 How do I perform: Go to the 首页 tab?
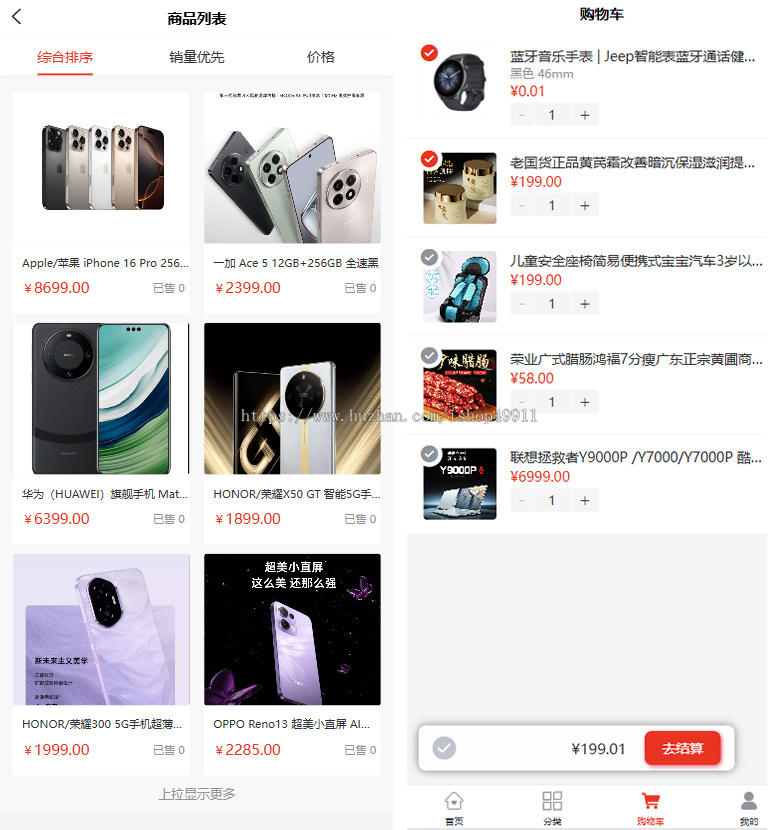click(x=454, y=807)
